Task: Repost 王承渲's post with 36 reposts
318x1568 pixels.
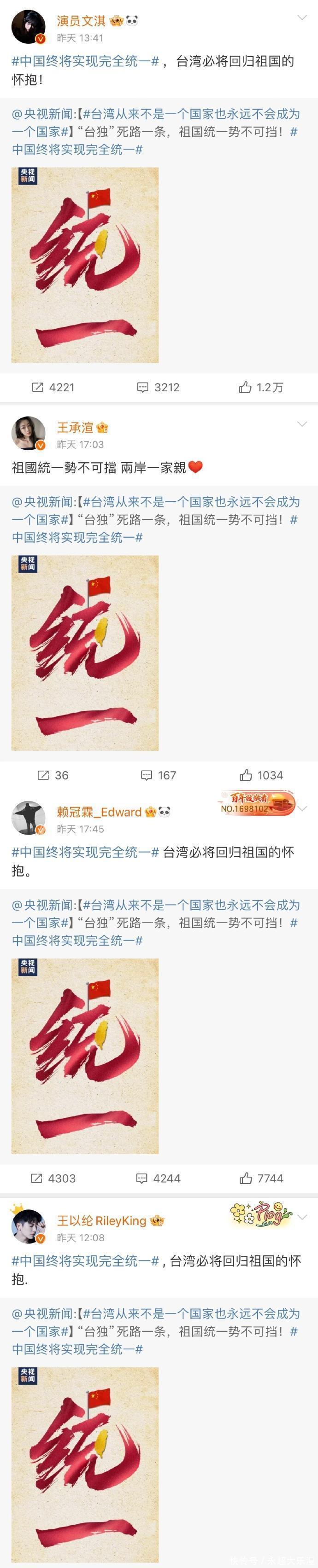Action: point(53,775)
